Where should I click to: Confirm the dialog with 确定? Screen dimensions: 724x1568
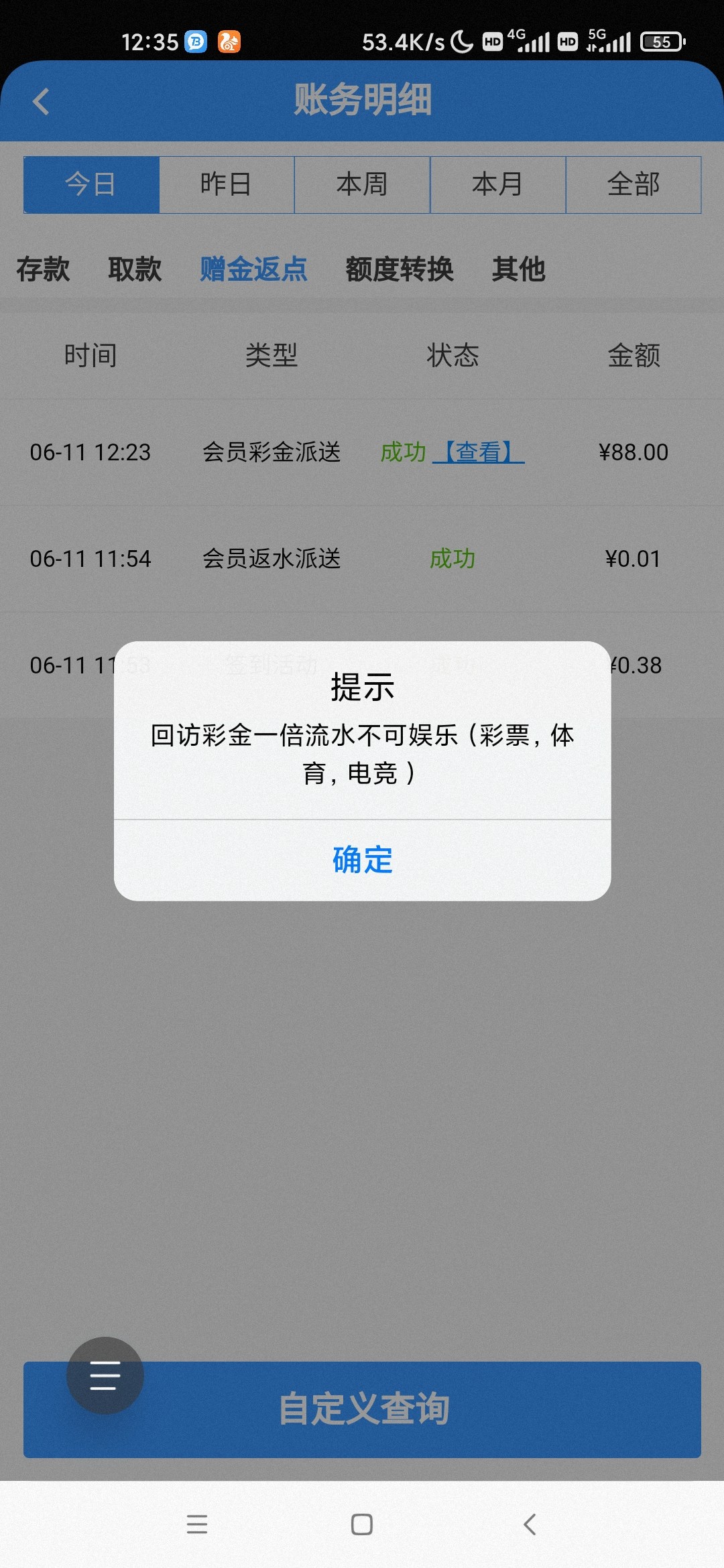click(x=362, y=860)
